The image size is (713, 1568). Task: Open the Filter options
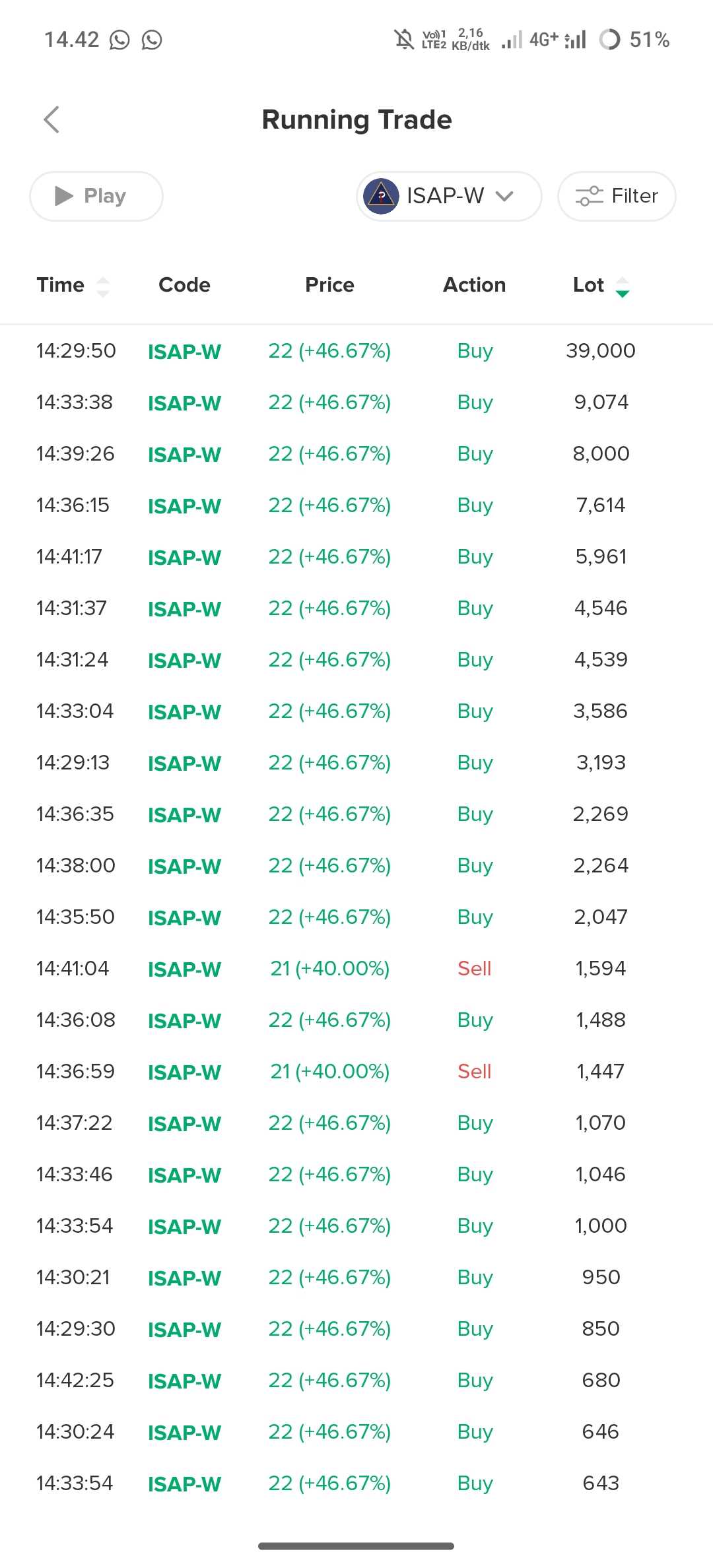point(617,196)
